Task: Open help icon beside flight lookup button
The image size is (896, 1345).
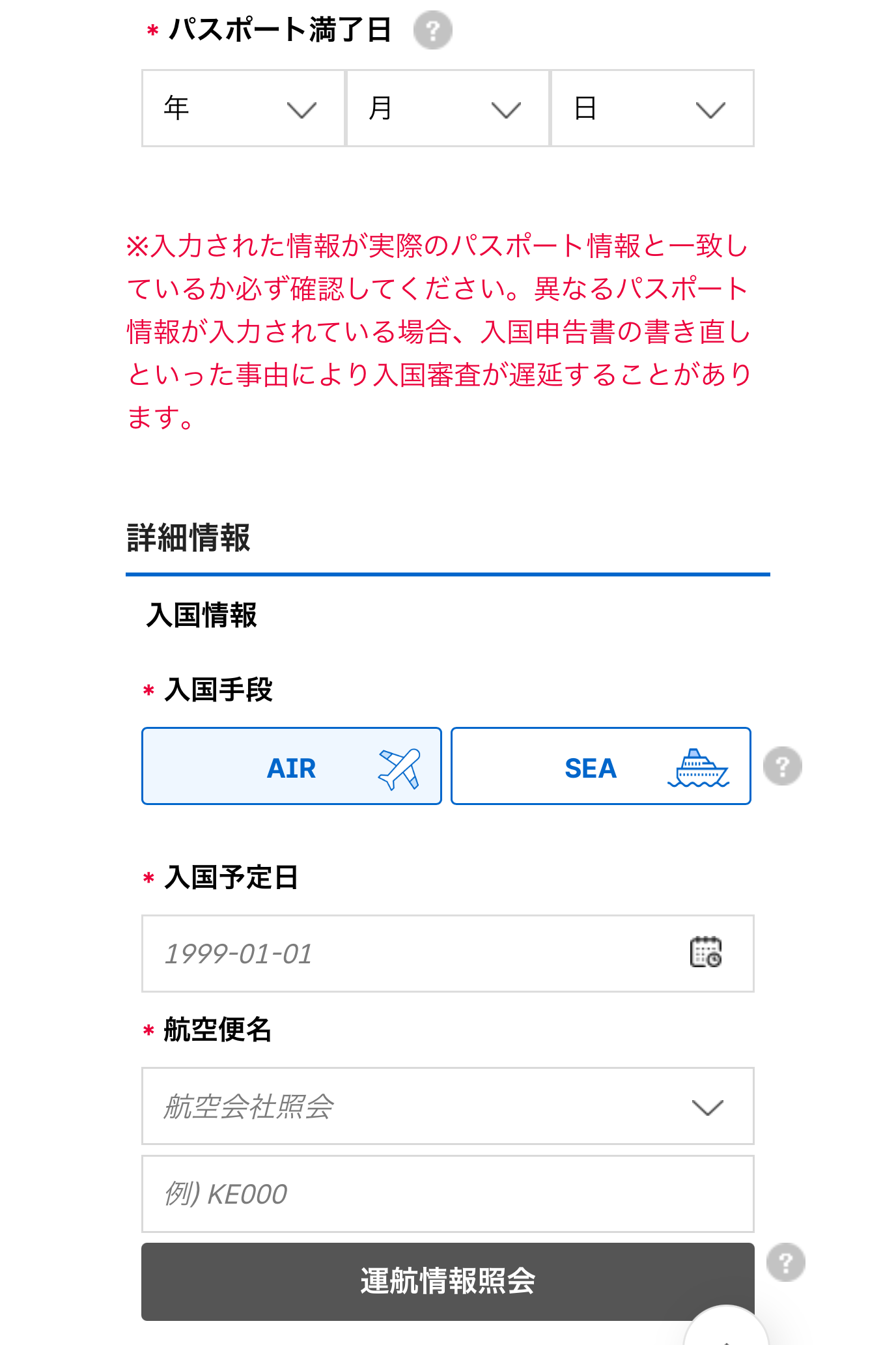Action: [785, 1262]
